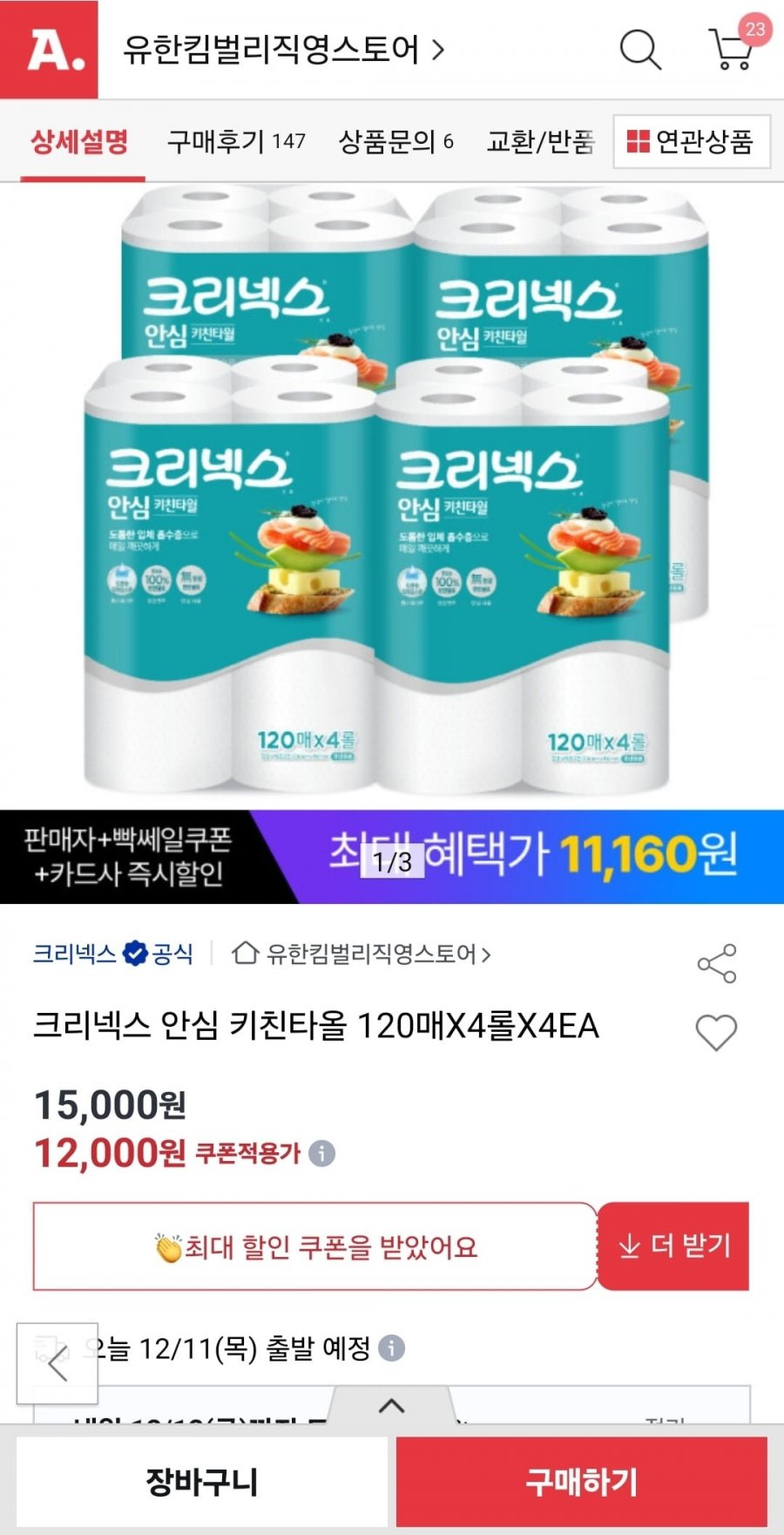Select the 상세설명 tab
The image size is (784, 1535).
tap(80, 141)
